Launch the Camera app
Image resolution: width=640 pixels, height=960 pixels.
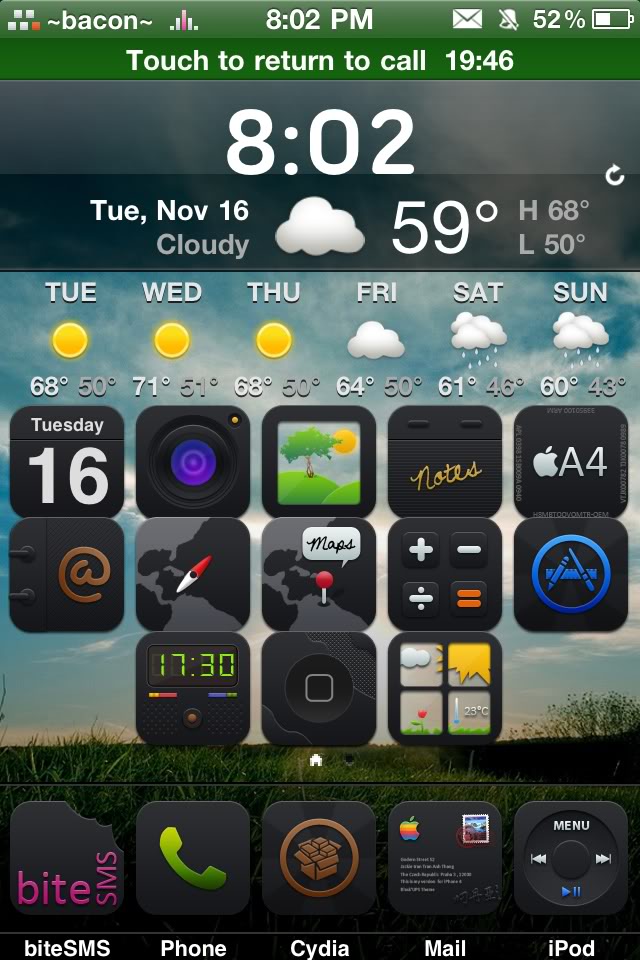193,461
